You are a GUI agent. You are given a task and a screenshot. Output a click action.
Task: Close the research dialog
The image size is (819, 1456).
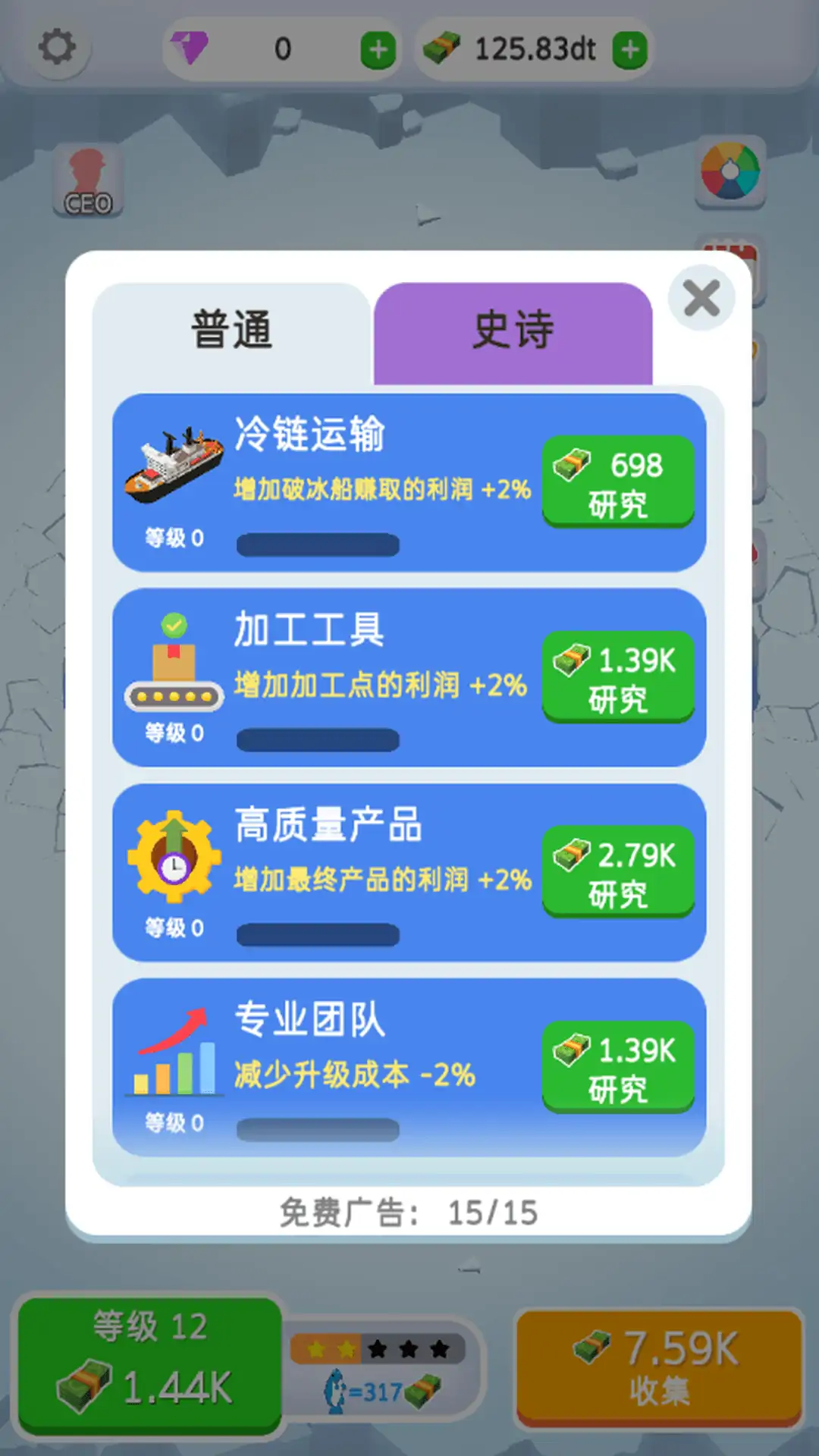[x=701, y=298]
